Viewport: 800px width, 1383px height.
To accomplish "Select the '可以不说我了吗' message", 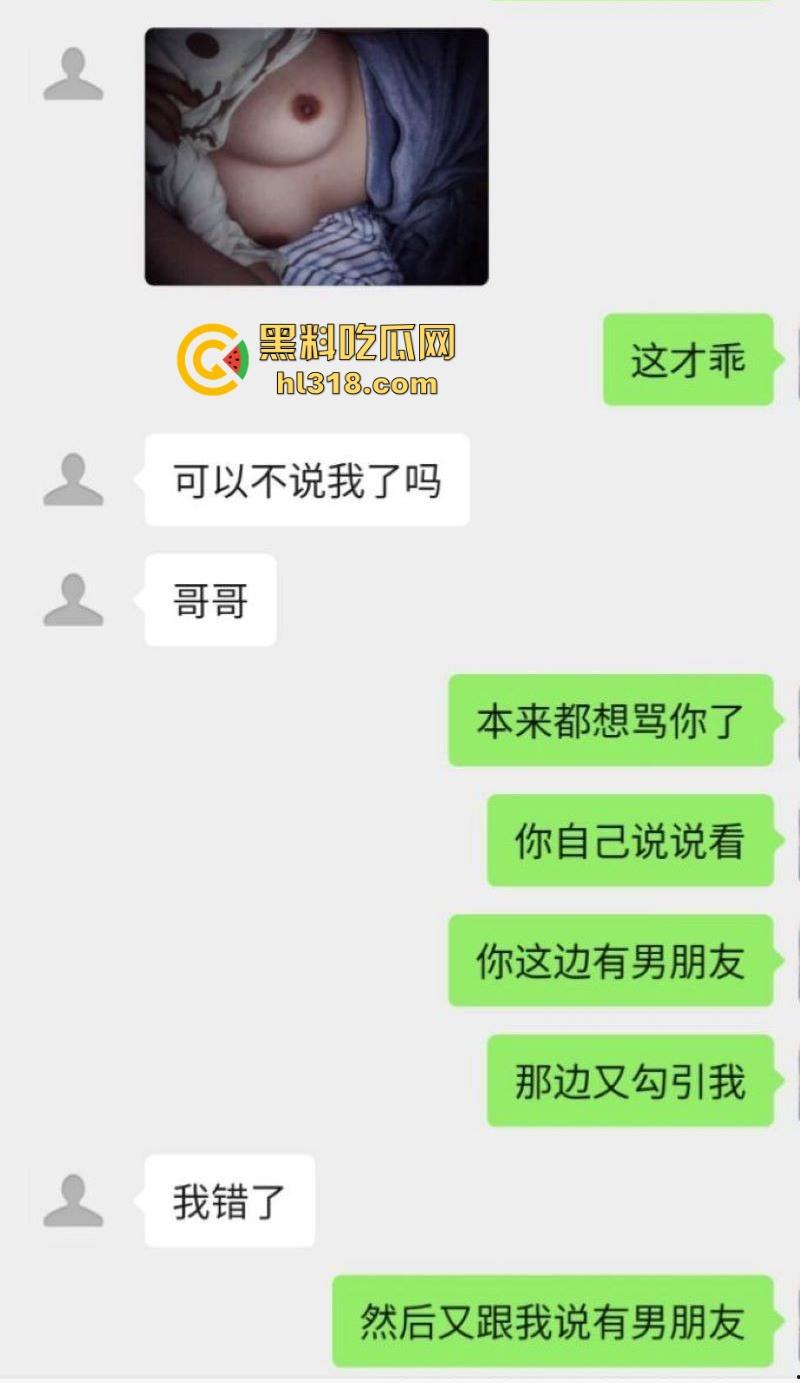I will tap(306, 479).
